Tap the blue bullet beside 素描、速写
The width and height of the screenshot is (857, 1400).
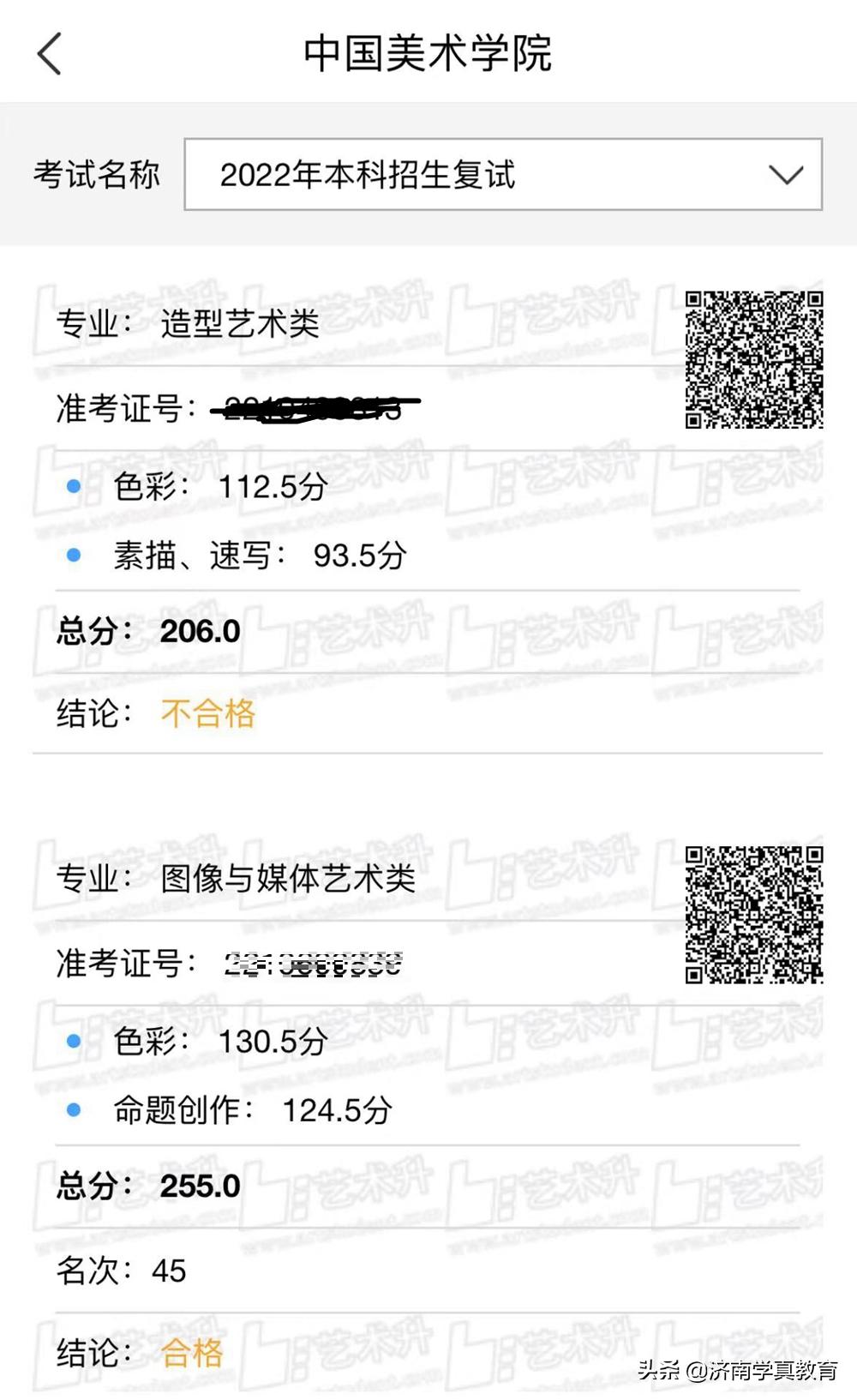click(x=75, y=556)
